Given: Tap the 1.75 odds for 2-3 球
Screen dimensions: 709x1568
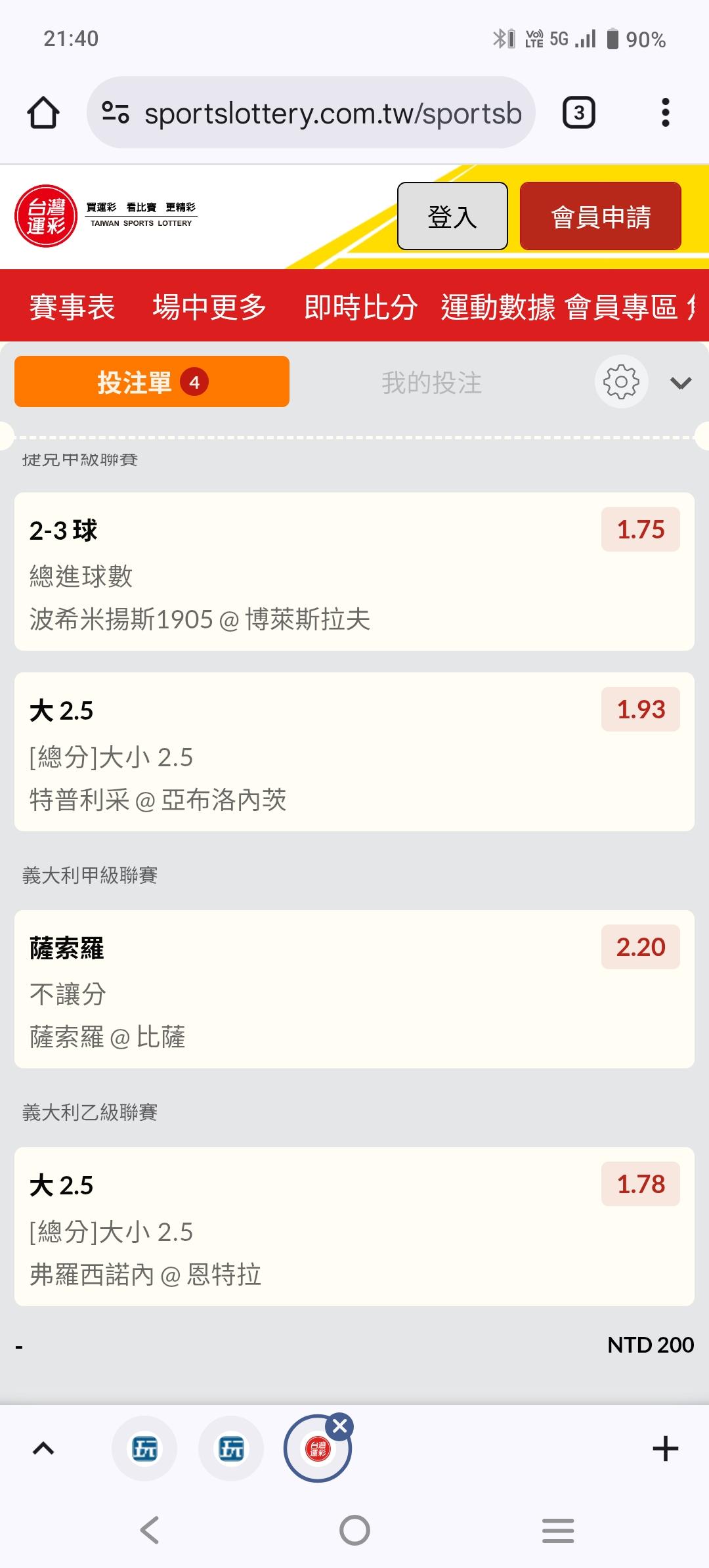Looking at the screenshot, I should click(x=640, y=529).
